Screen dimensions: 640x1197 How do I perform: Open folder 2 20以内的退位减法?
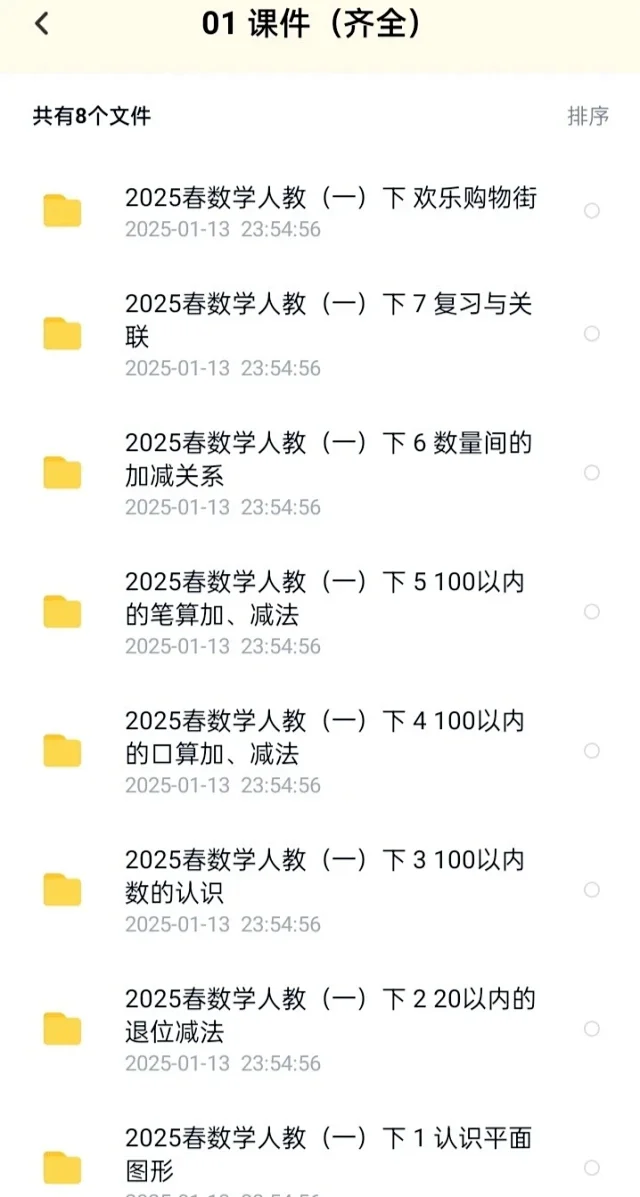(320, 1029)
